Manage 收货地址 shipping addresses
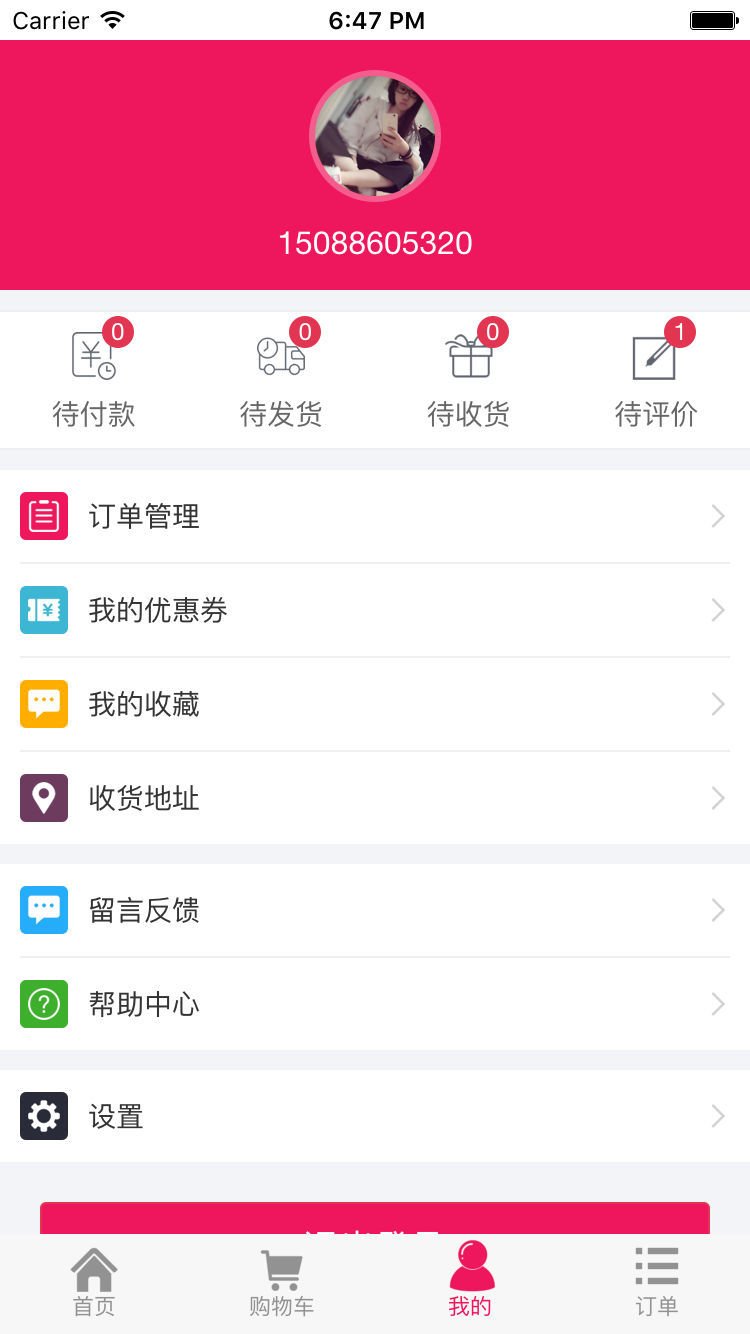750x1334 pixels. (375, 798)
